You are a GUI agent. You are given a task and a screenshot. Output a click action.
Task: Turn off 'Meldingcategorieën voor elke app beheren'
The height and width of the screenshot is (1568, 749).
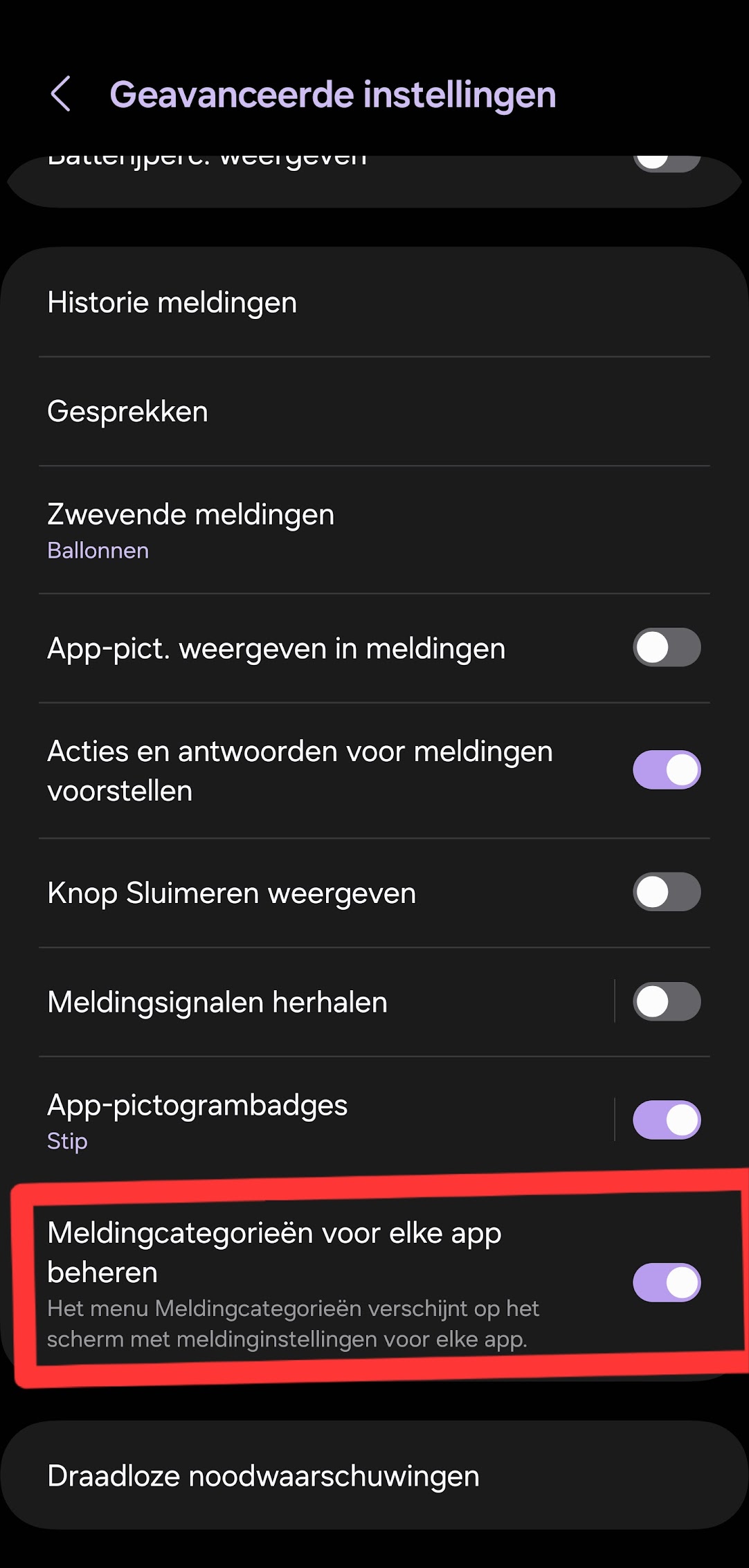click(x=665, y=1281)
